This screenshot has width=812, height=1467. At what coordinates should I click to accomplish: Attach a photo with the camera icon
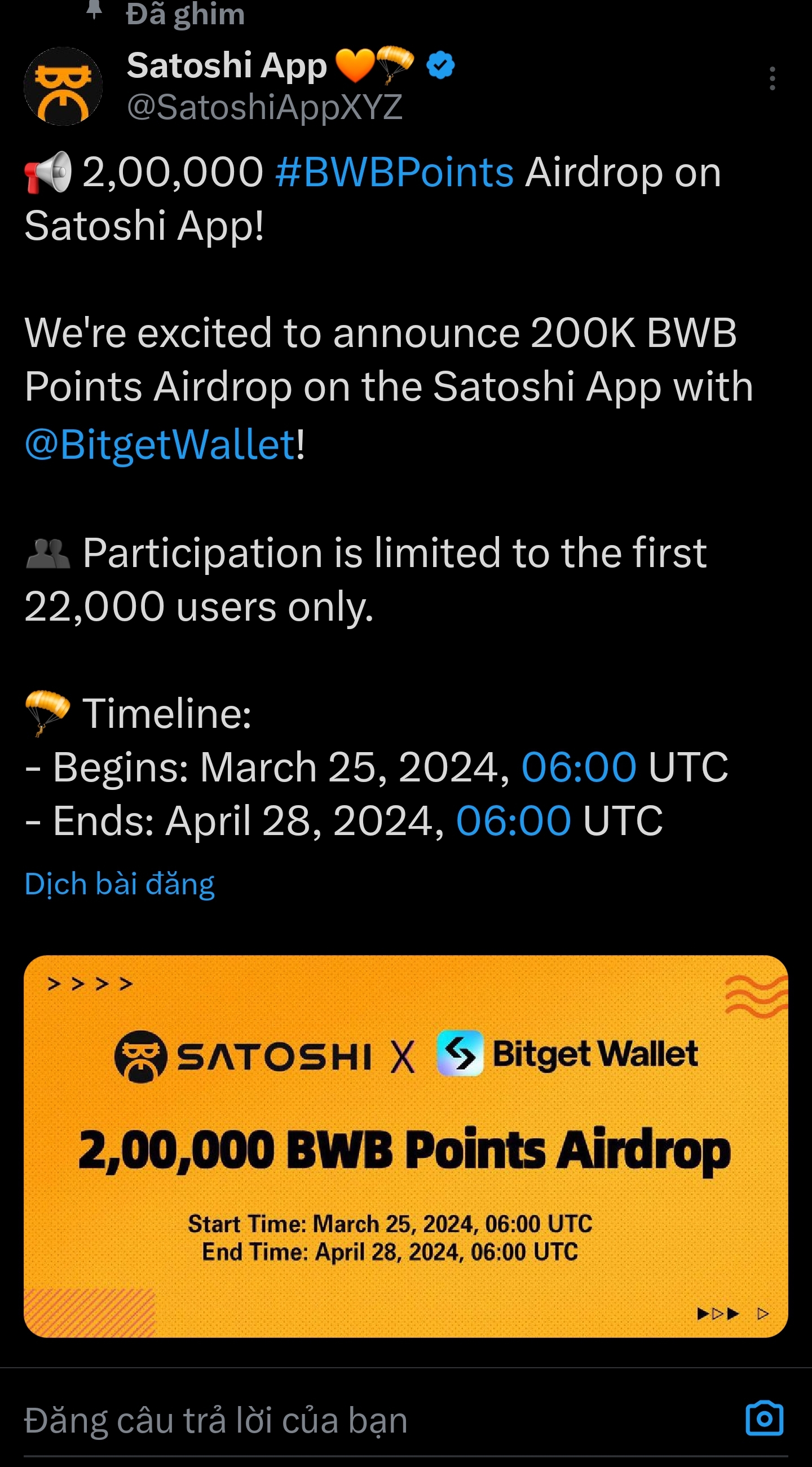[x=764, y=1418]
